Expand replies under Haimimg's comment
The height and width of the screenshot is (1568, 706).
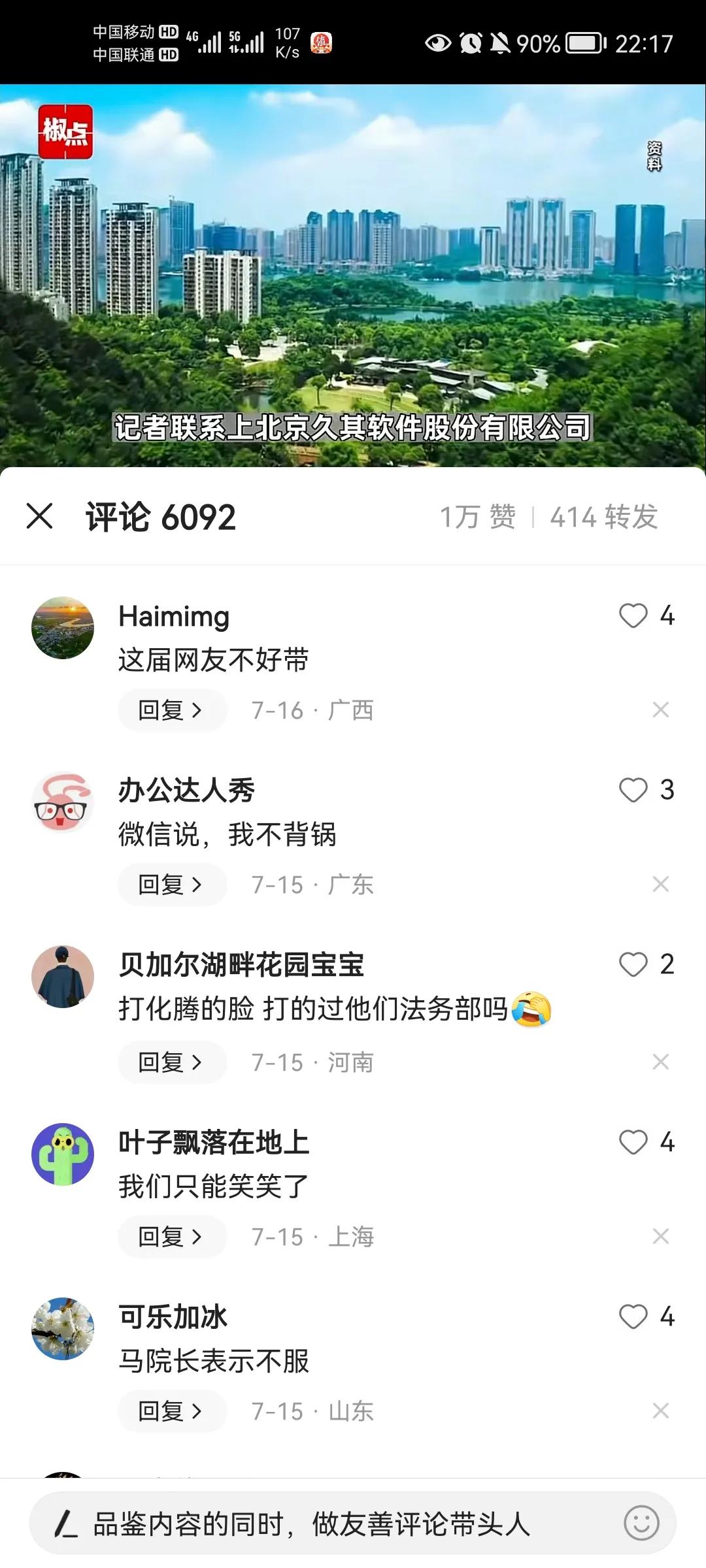[x=171, y=710]
